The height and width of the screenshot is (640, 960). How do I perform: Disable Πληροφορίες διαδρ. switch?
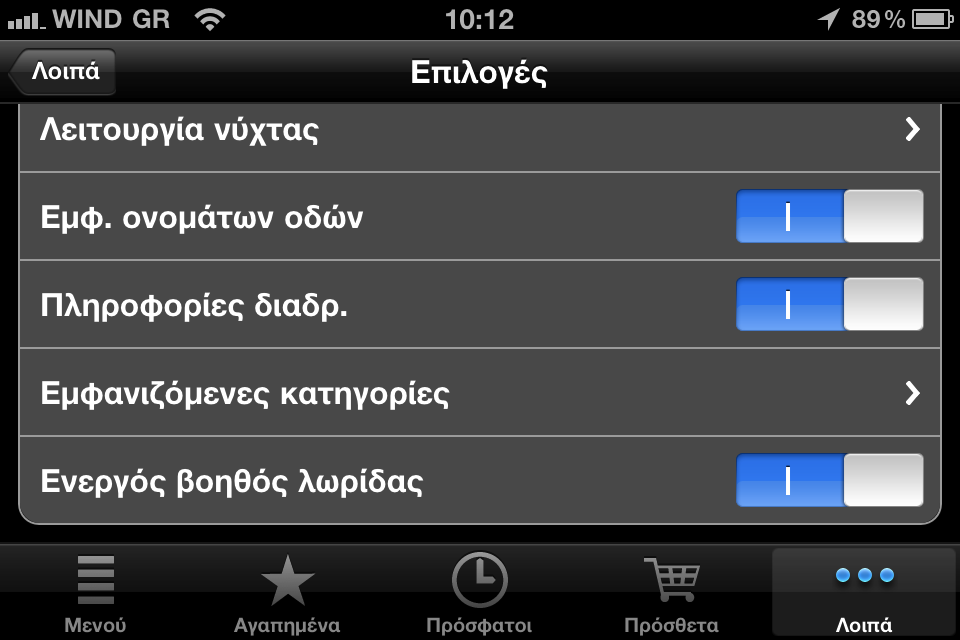click(x=829, y=305)
